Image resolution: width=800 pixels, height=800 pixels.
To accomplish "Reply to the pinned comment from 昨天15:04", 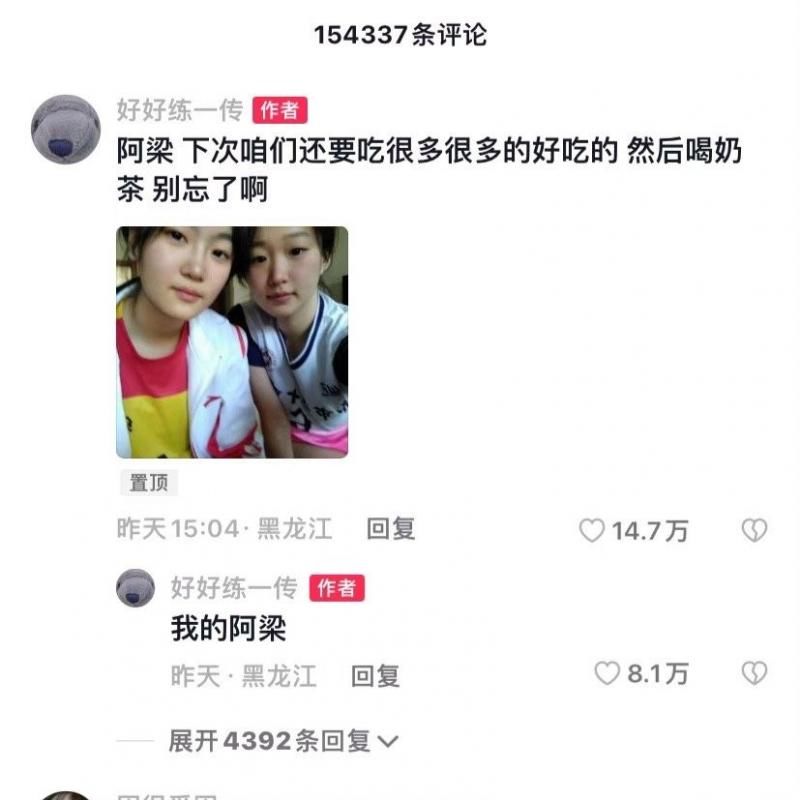I will [390, 529].
